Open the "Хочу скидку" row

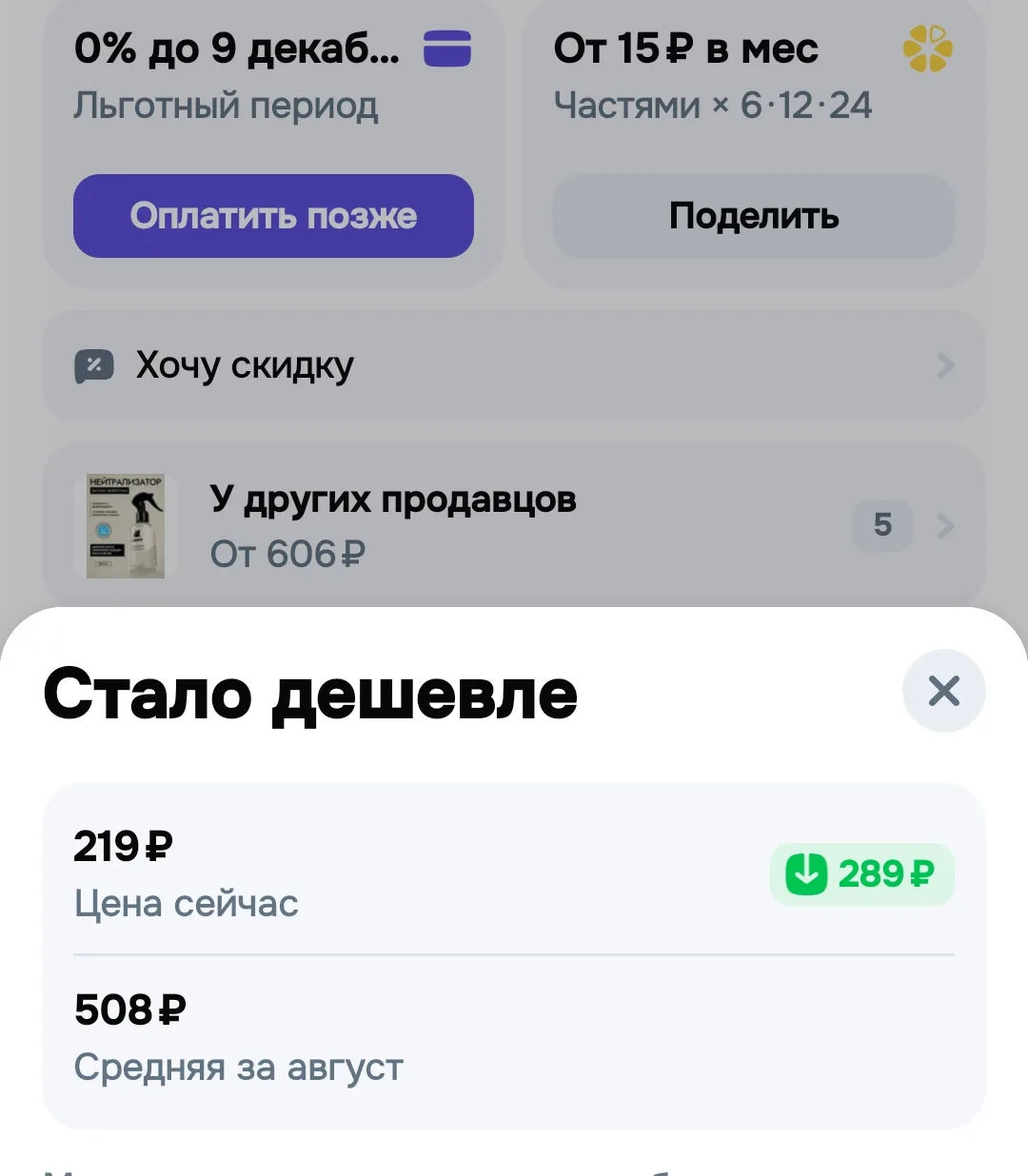click(514, 365)
